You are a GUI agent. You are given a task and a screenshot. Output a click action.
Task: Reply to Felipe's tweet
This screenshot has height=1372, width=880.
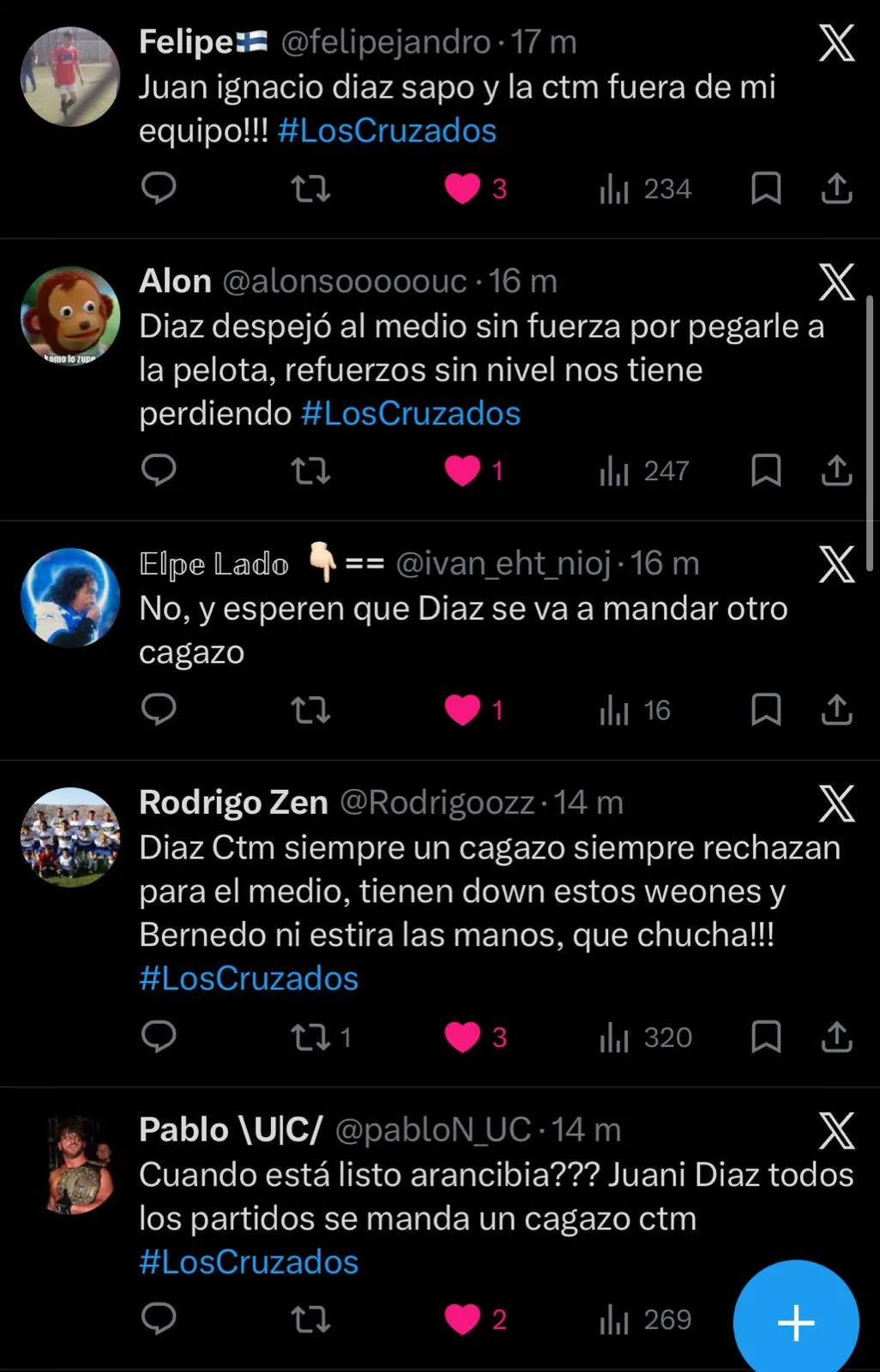(159, 188)
